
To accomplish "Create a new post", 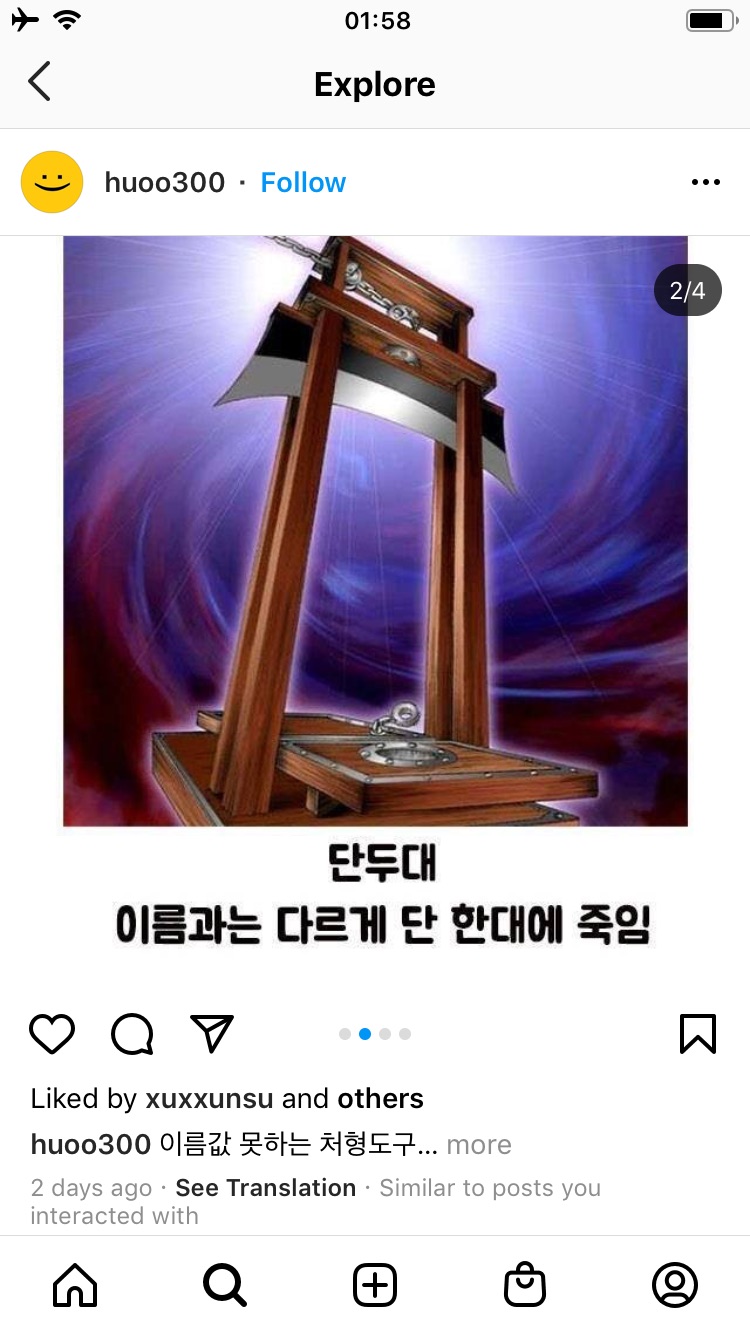I will tap(375, 1285).
